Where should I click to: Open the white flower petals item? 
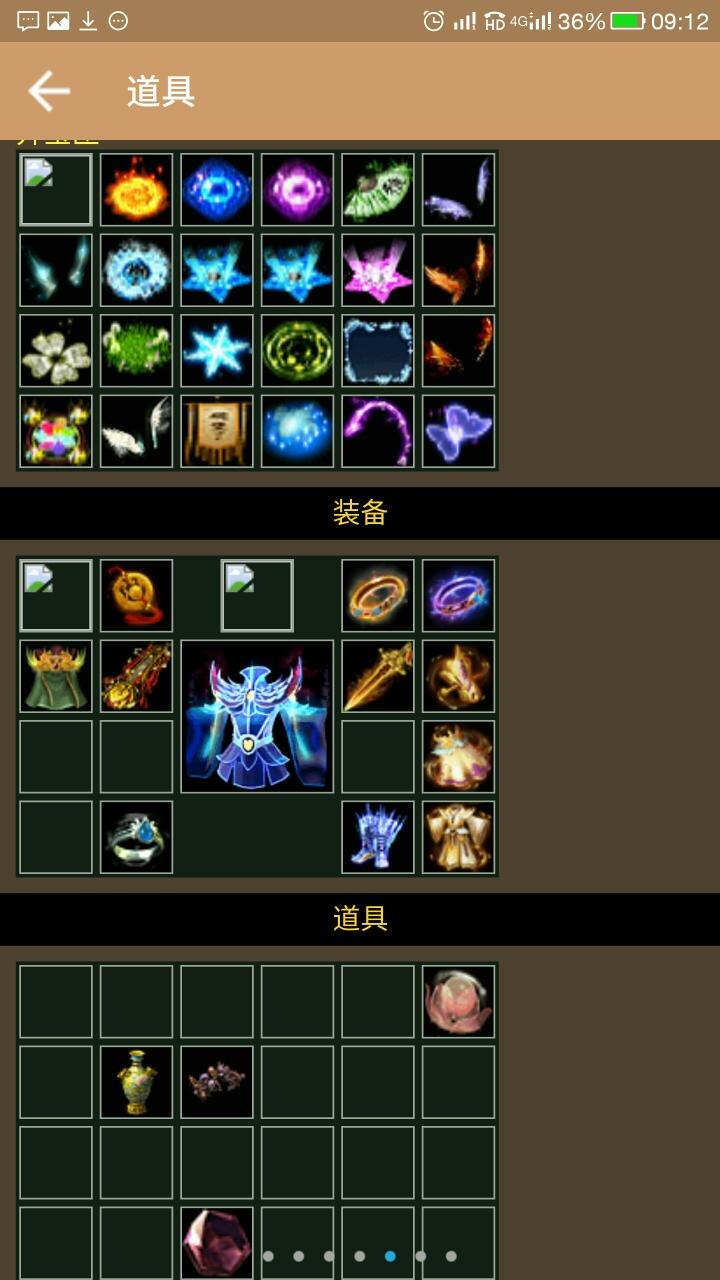click(x=56, y=351)
